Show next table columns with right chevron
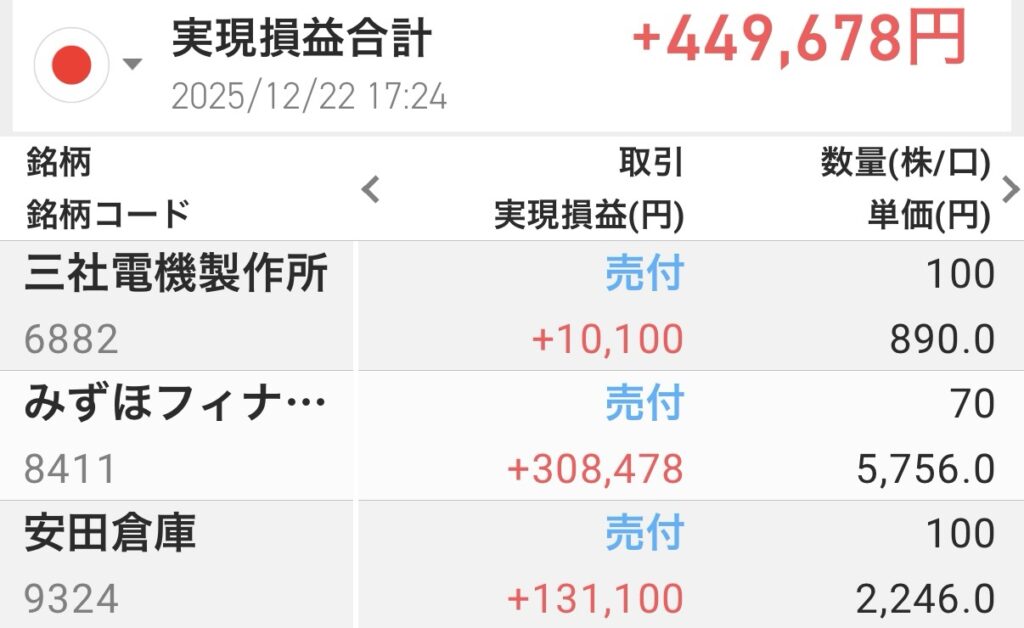 point(1010,188)
